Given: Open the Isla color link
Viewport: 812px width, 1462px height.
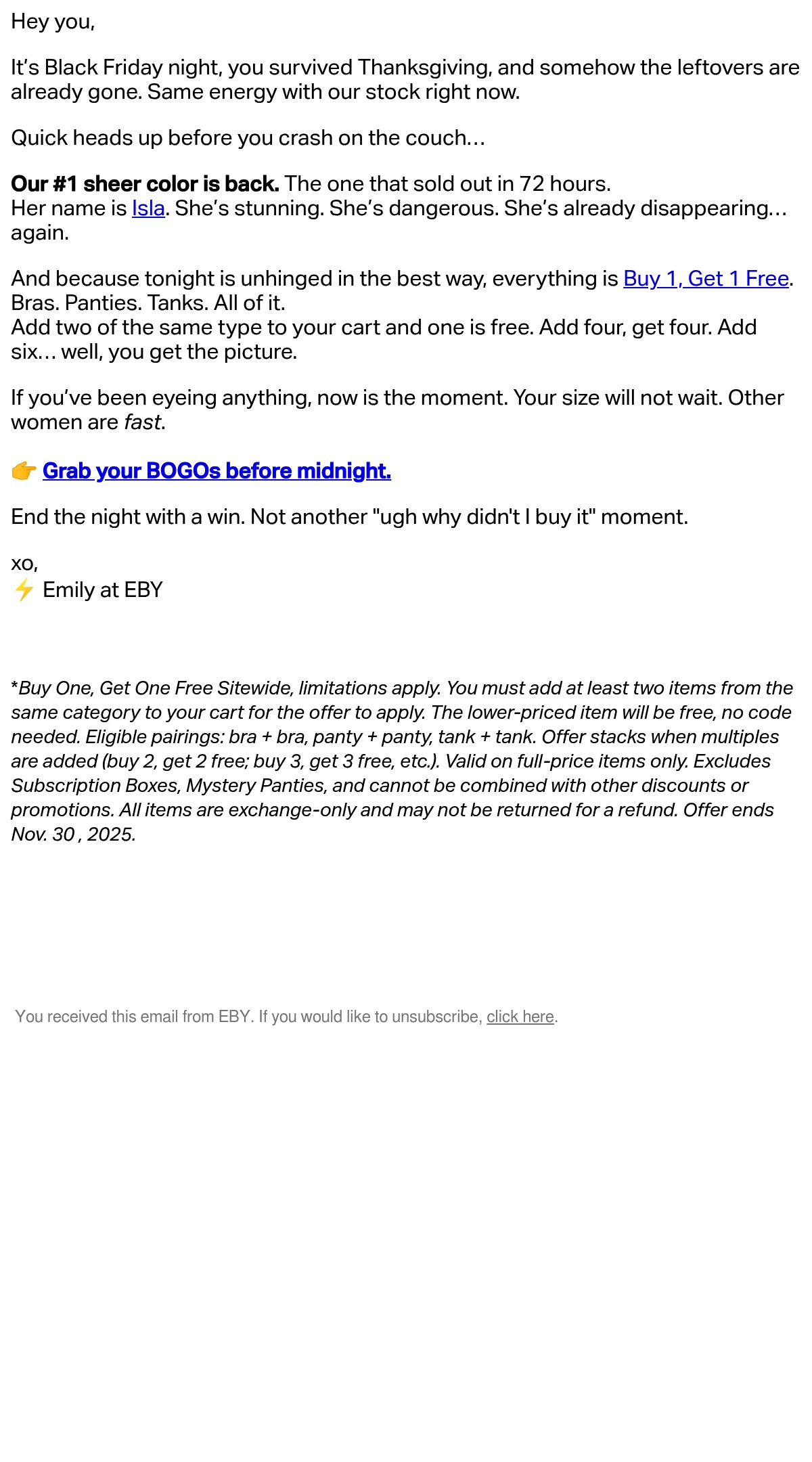Looking at the screenshot, I should click(x=148, y=208).
